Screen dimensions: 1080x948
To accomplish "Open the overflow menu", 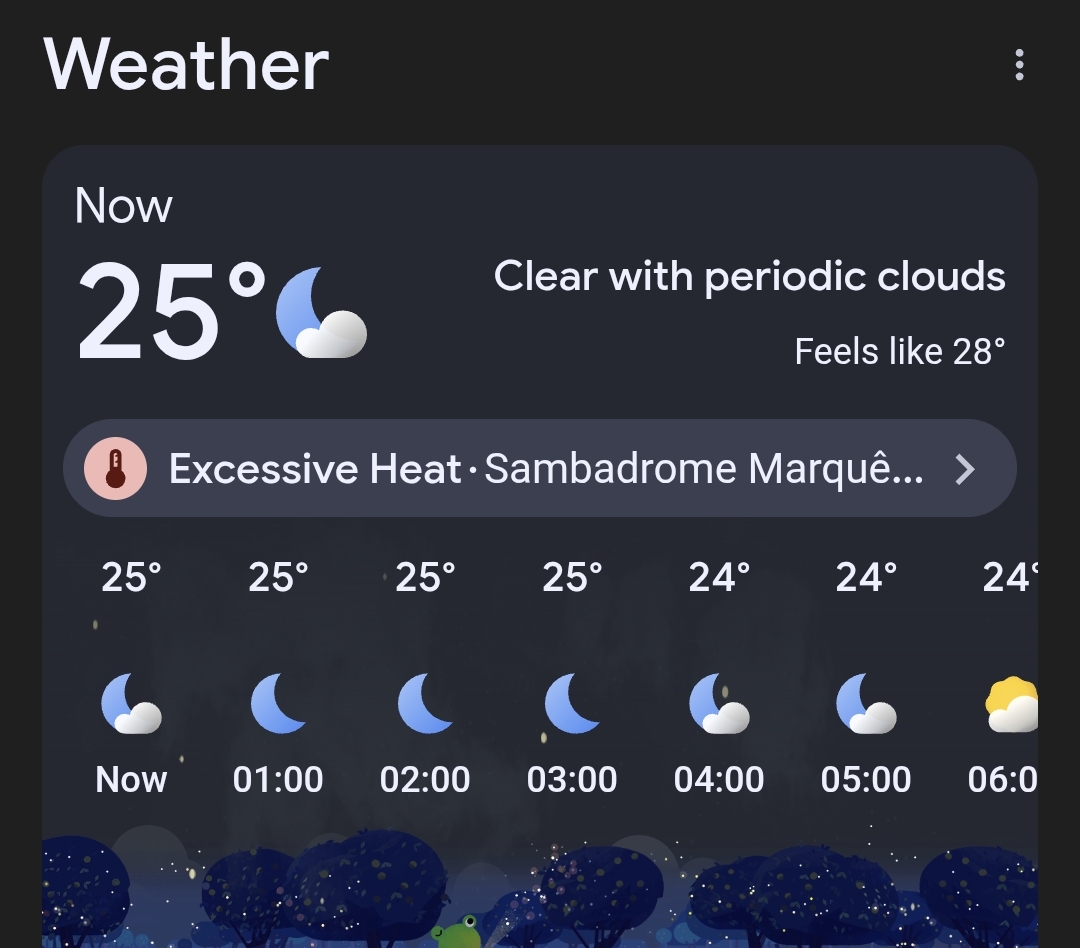I will pos(1019,65).
